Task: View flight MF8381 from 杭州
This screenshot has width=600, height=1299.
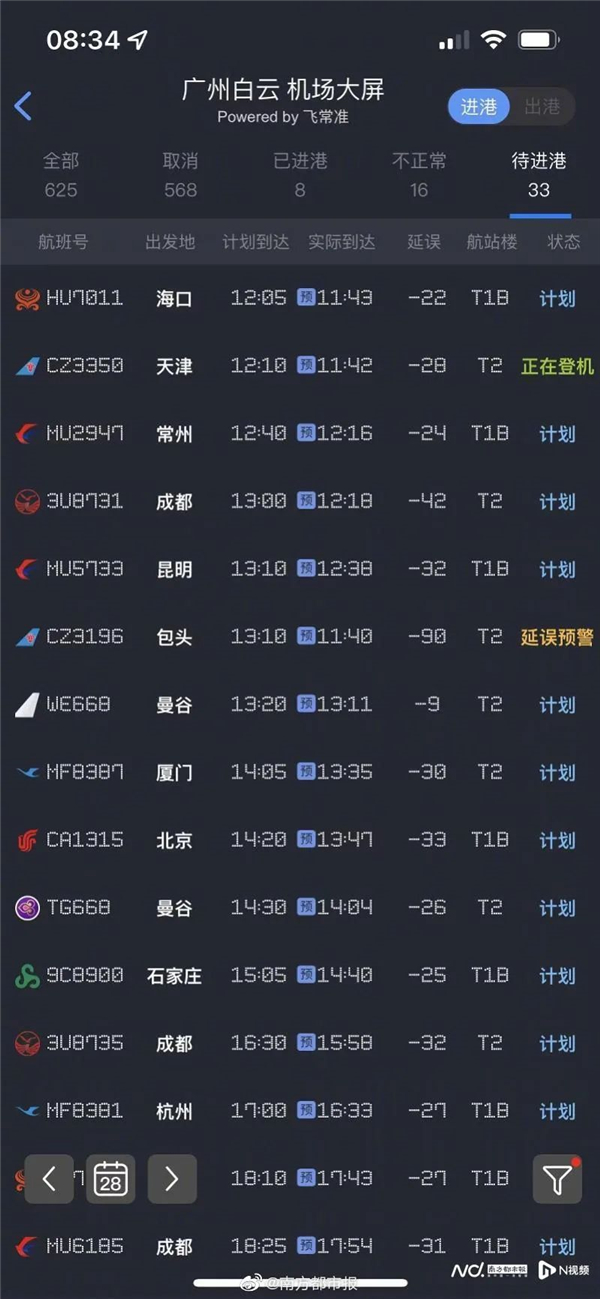Action: point(300,1111)
